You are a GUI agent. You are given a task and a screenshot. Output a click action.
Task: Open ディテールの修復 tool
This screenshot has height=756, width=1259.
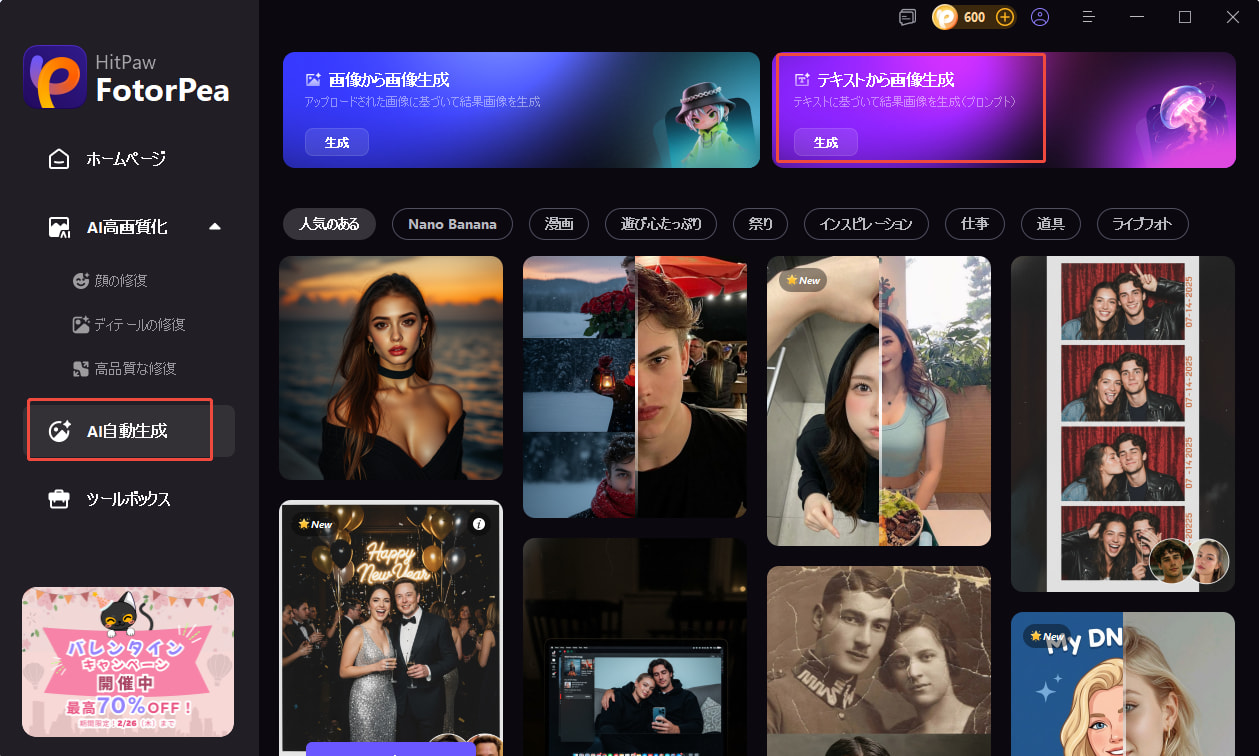coord(139,325)
